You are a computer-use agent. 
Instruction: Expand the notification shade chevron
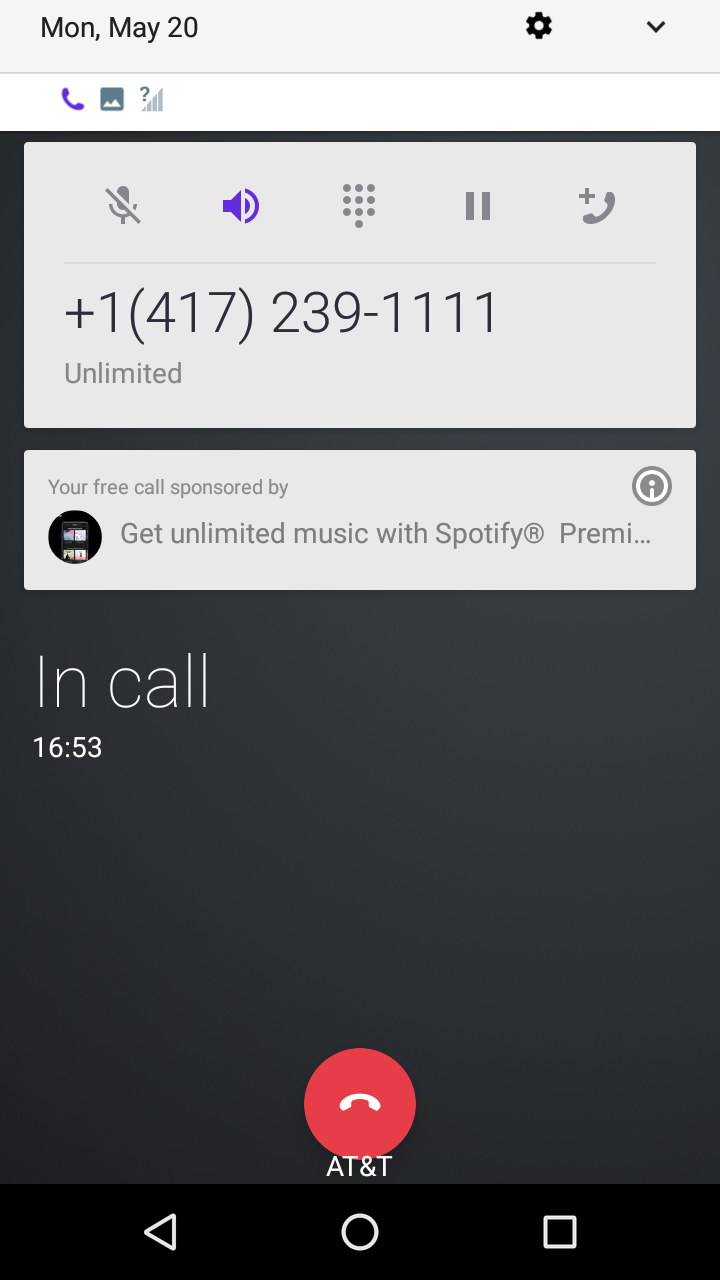coord(656,27)
